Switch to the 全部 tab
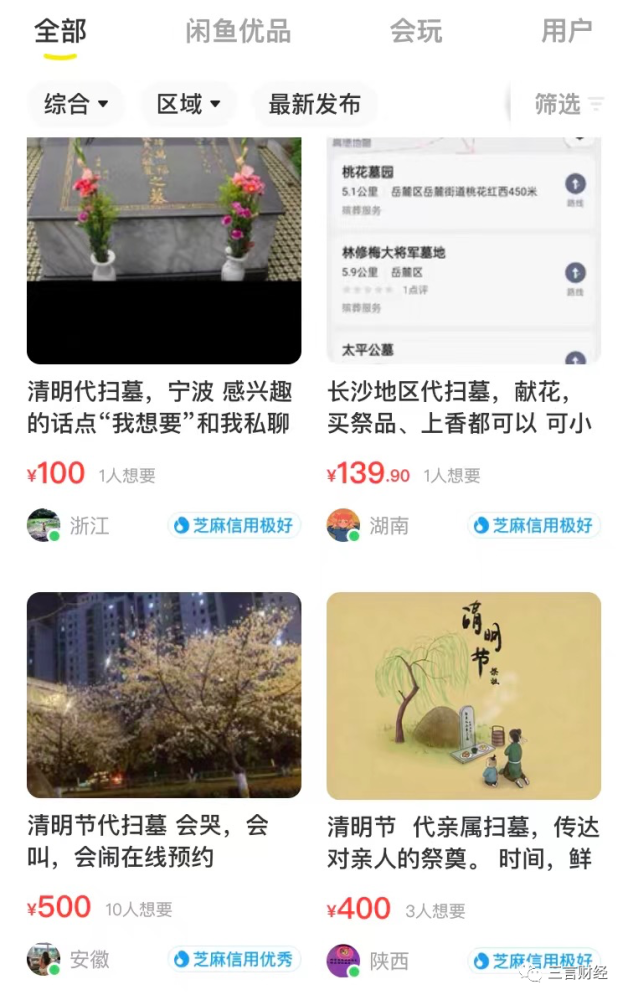Viewport: 628px width, 1000px height. (60, 31)
